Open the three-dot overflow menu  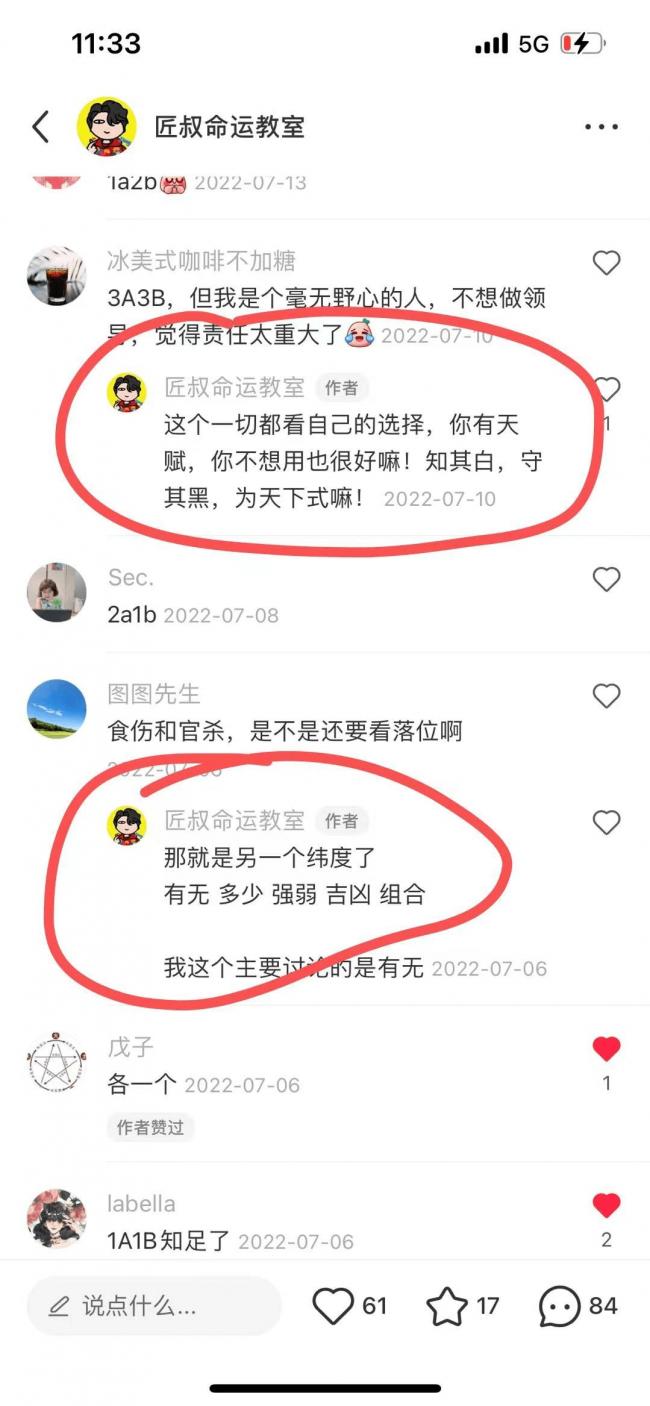click(x=601, y=127)
